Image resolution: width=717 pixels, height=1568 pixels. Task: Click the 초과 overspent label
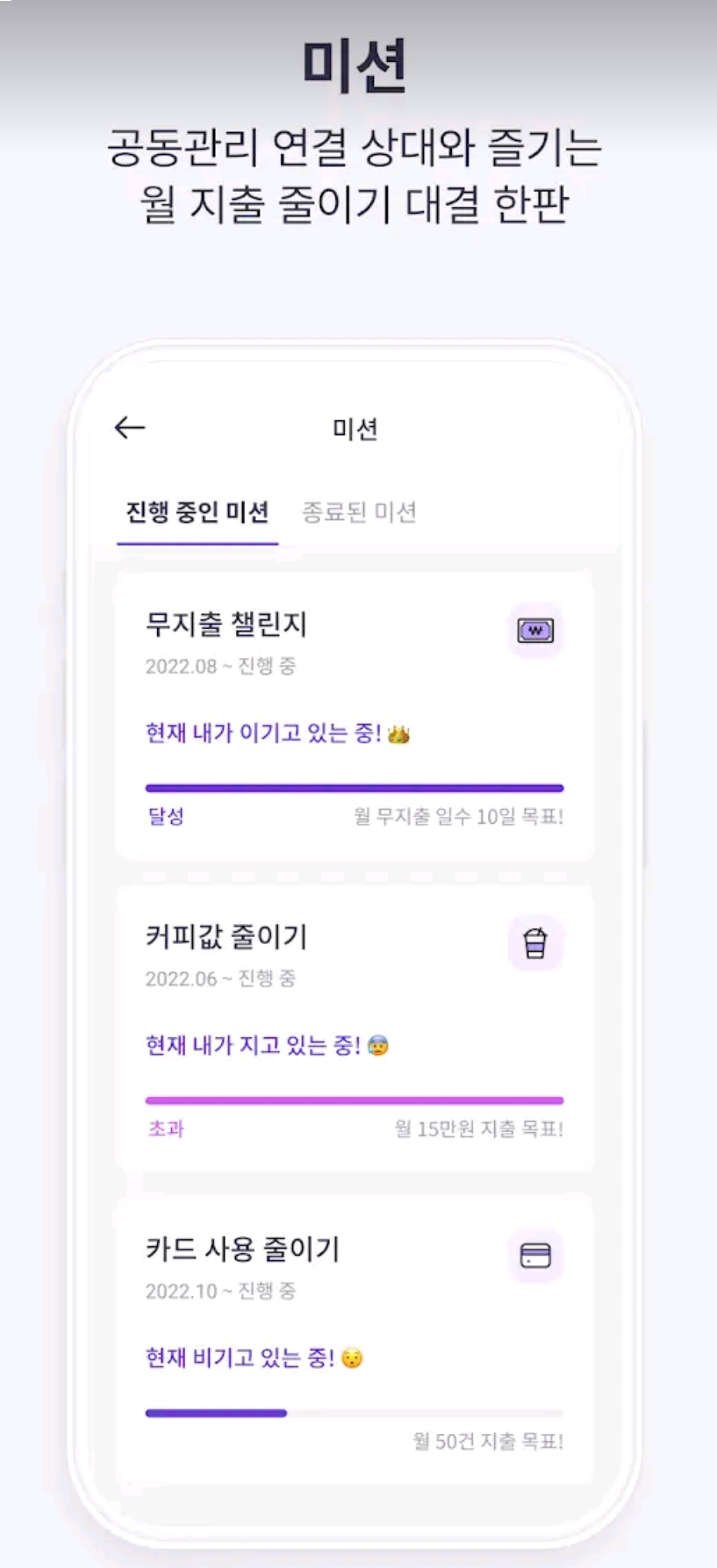[x=164, y=1129]
